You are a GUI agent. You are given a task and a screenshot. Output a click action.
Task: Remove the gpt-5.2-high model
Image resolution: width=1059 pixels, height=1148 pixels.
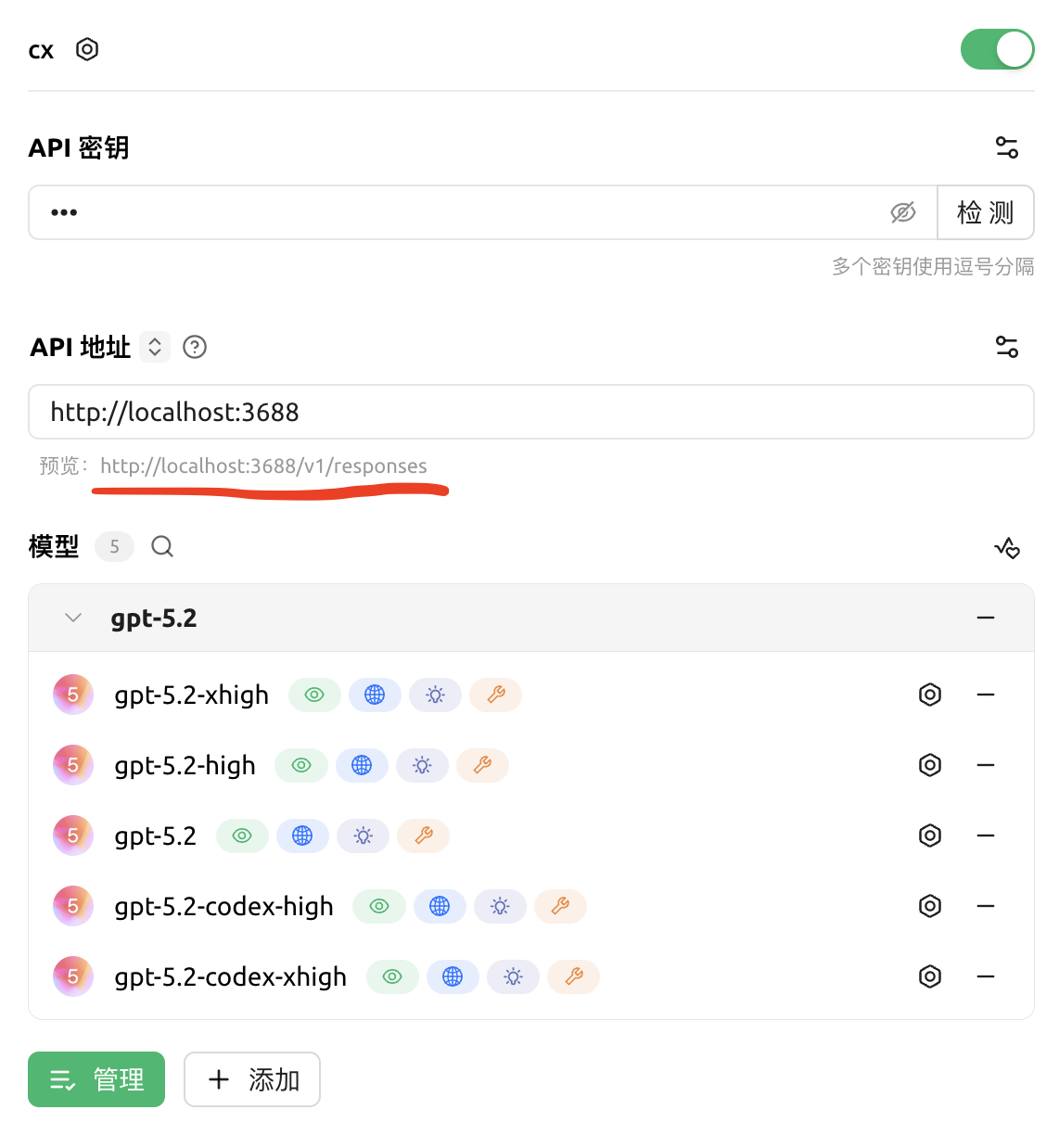pyautogui.click(x=986, y=765)
